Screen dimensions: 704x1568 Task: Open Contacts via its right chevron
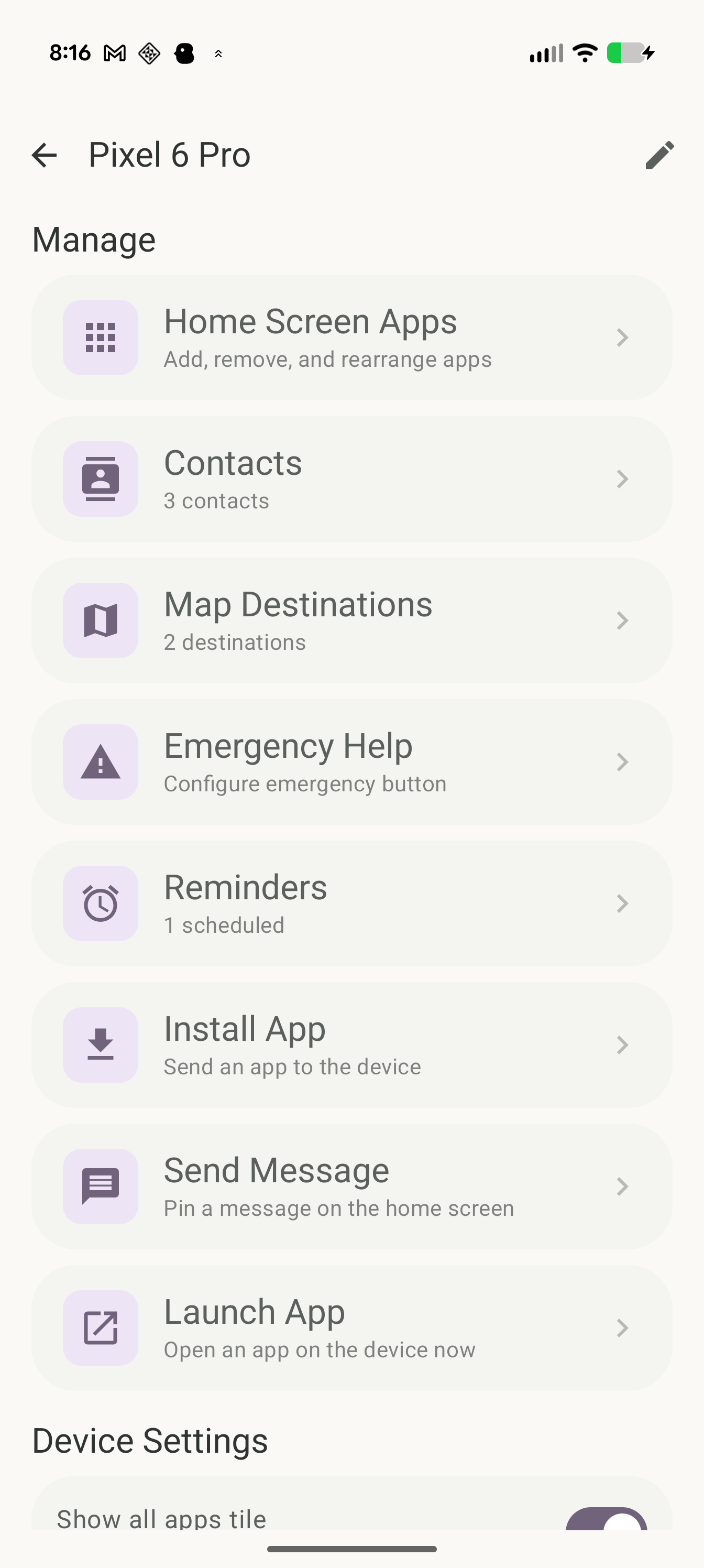(622, 478)
